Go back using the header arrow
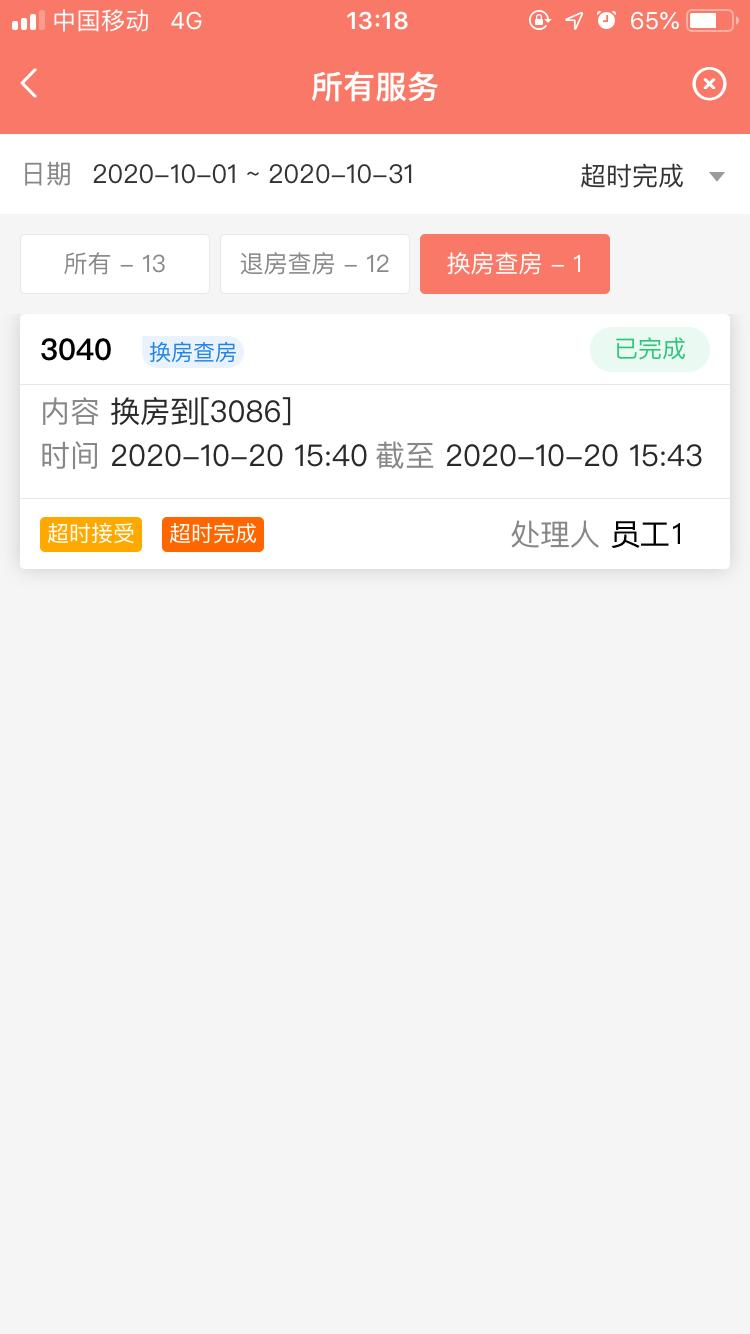The height and width of the screenshot is (1334, 750). (30, 84)
